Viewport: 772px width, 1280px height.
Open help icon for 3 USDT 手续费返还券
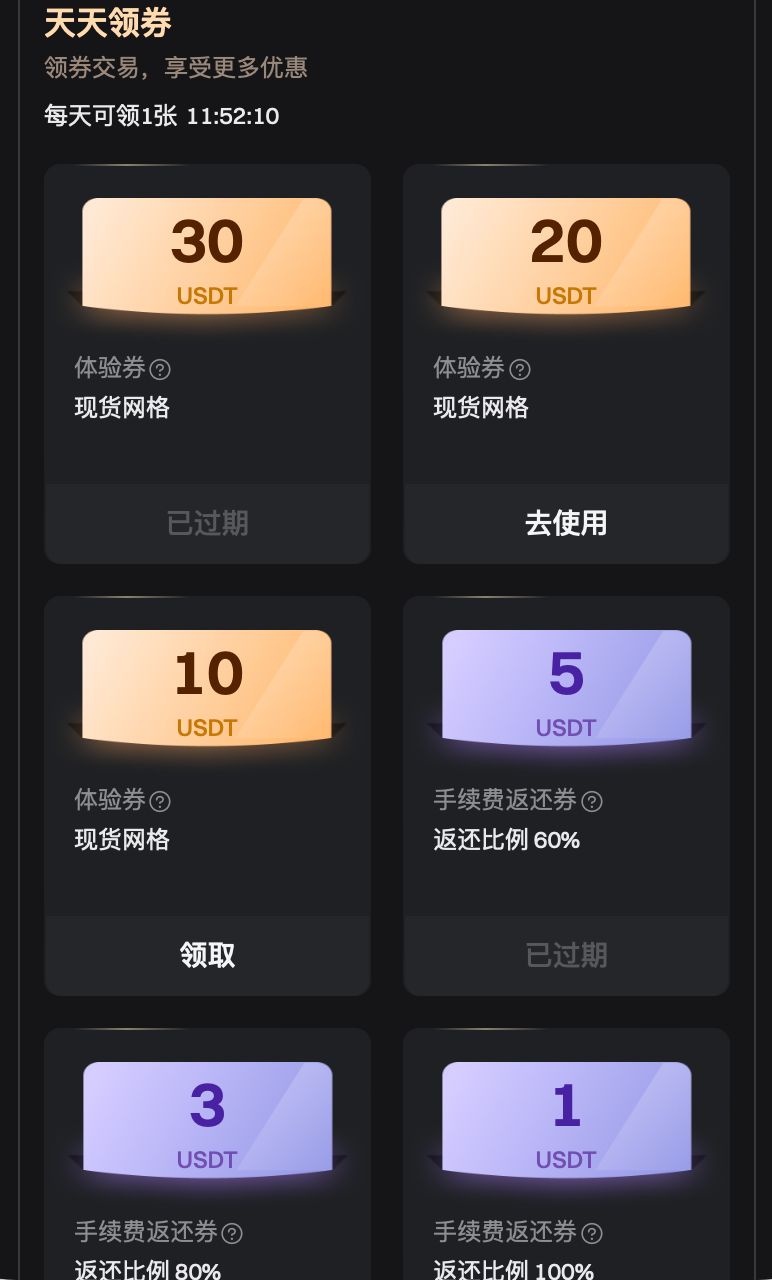(x=232, y=1233)
